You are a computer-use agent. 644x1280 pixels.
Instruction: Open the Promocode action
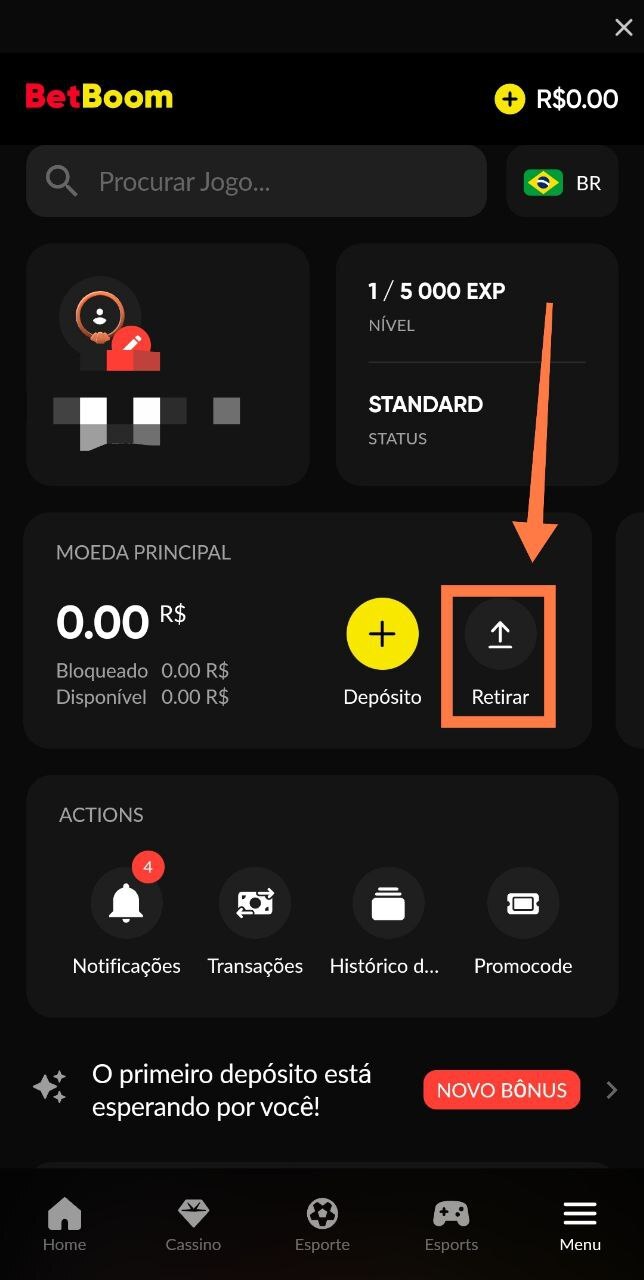tap(522, 903)
